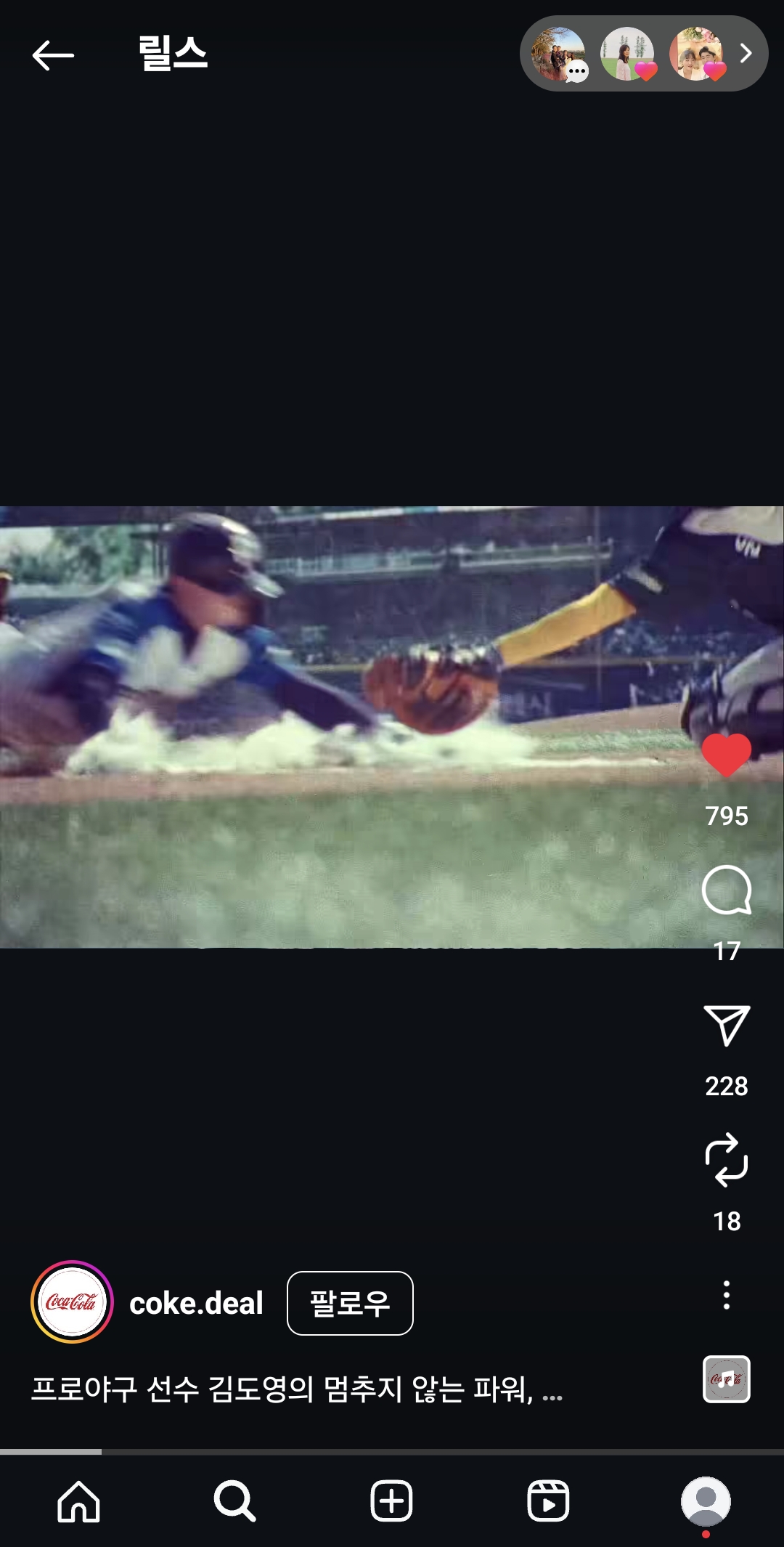The height and width of the screenshot is (1547, 784).
Task: Open the coke.deal profile picture
Action: click(72, 1302)
